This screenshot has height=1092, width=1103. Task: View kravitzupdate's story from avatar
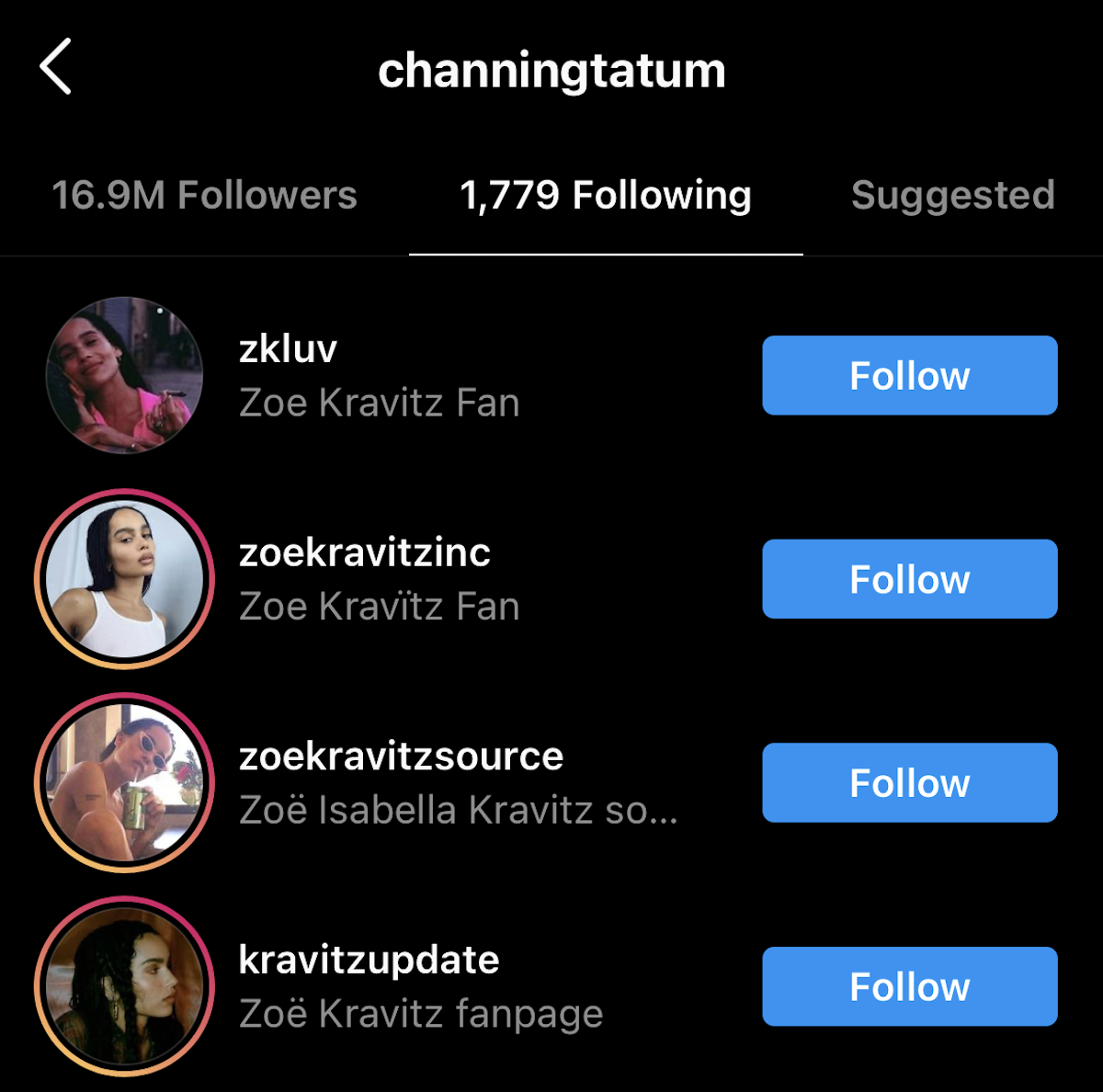(x=124, y=986)
